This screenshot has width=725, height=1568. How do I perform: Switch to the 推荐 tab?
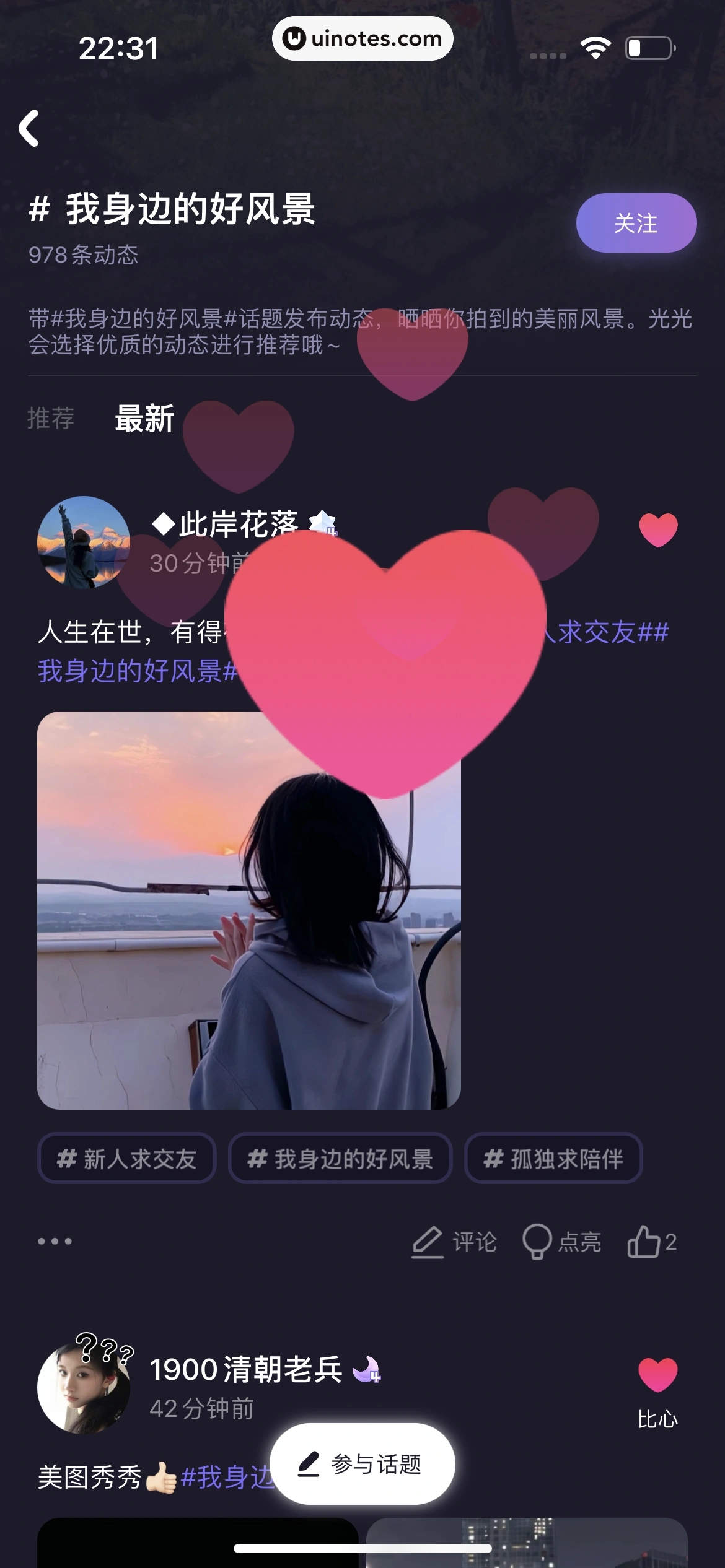click(51, 418)
